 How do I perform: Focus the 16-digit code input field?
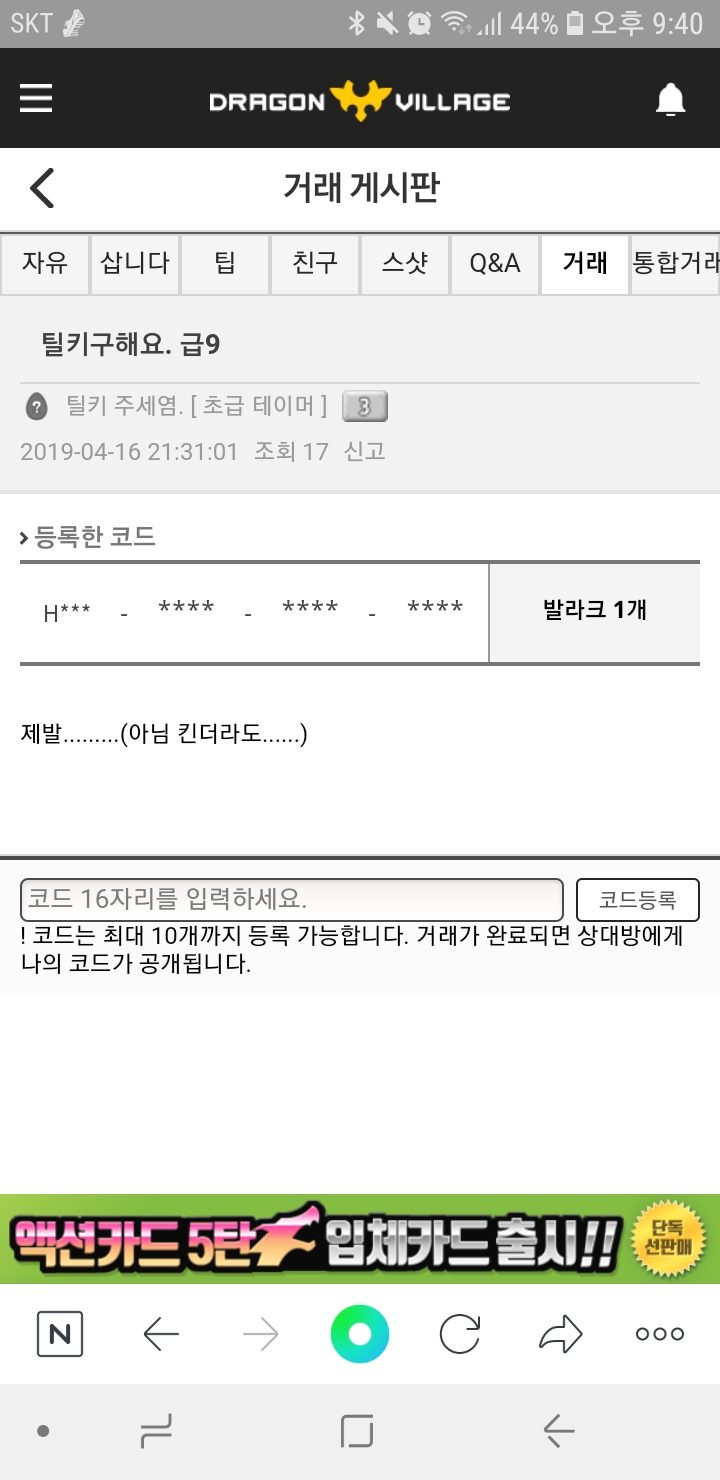[291, 899]
